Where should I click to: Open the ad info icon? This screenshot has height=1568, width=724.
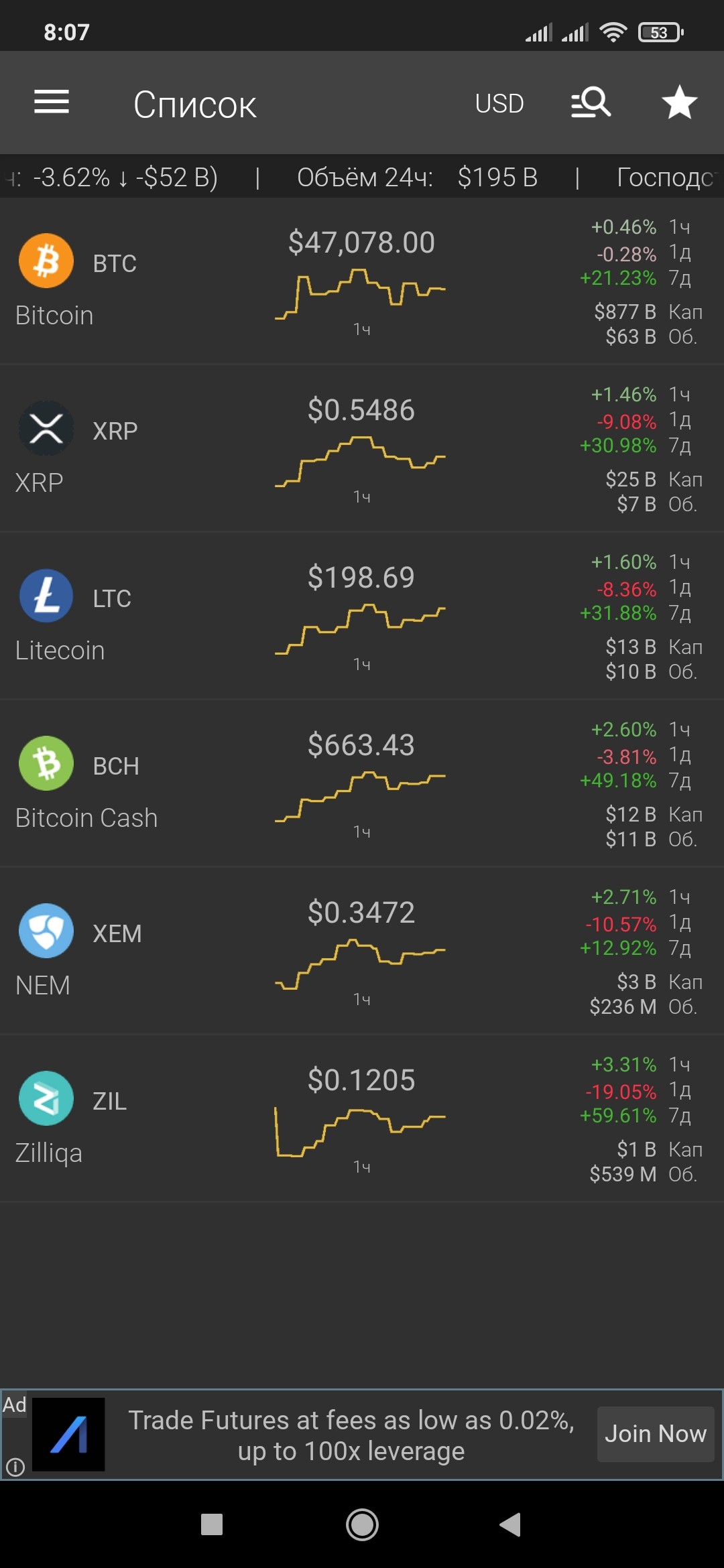[x=15, y=1467]
